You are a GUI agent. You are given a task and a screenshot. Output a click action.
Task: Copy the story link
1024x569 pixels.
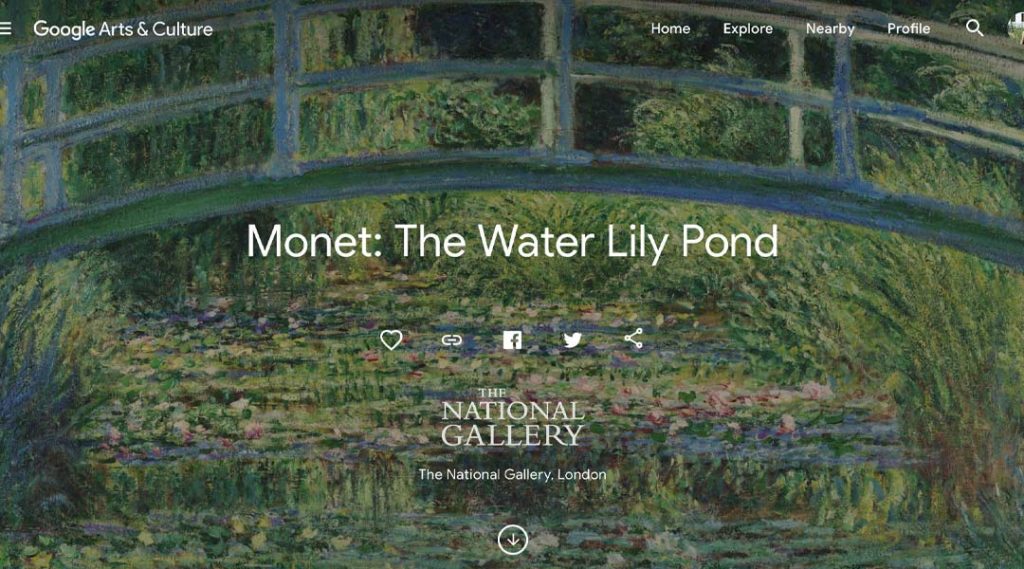click(x=452, y=340)
